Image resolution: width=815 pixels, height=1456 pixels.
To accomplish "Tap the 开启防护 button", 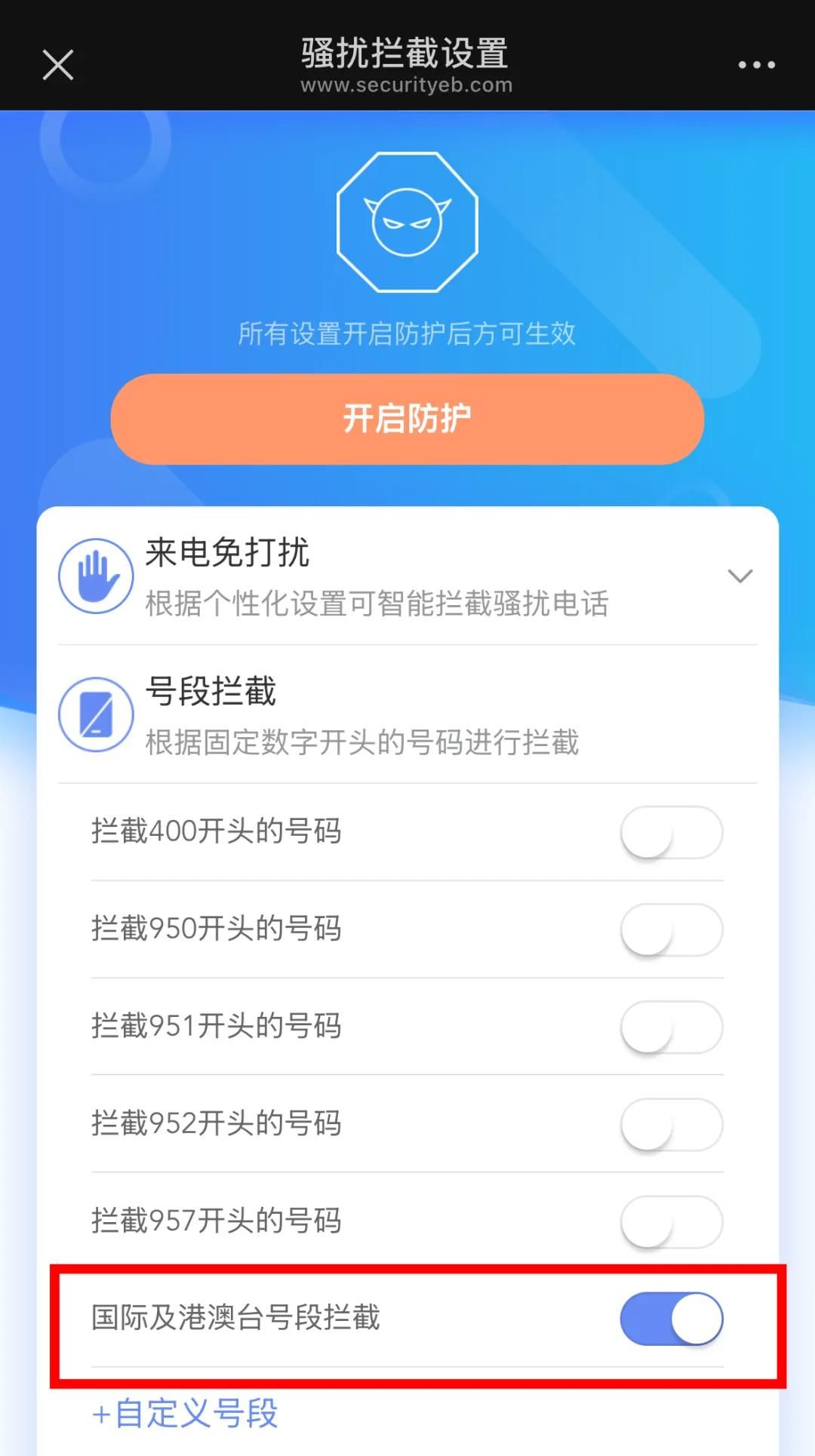I will [x=407, y=419].
